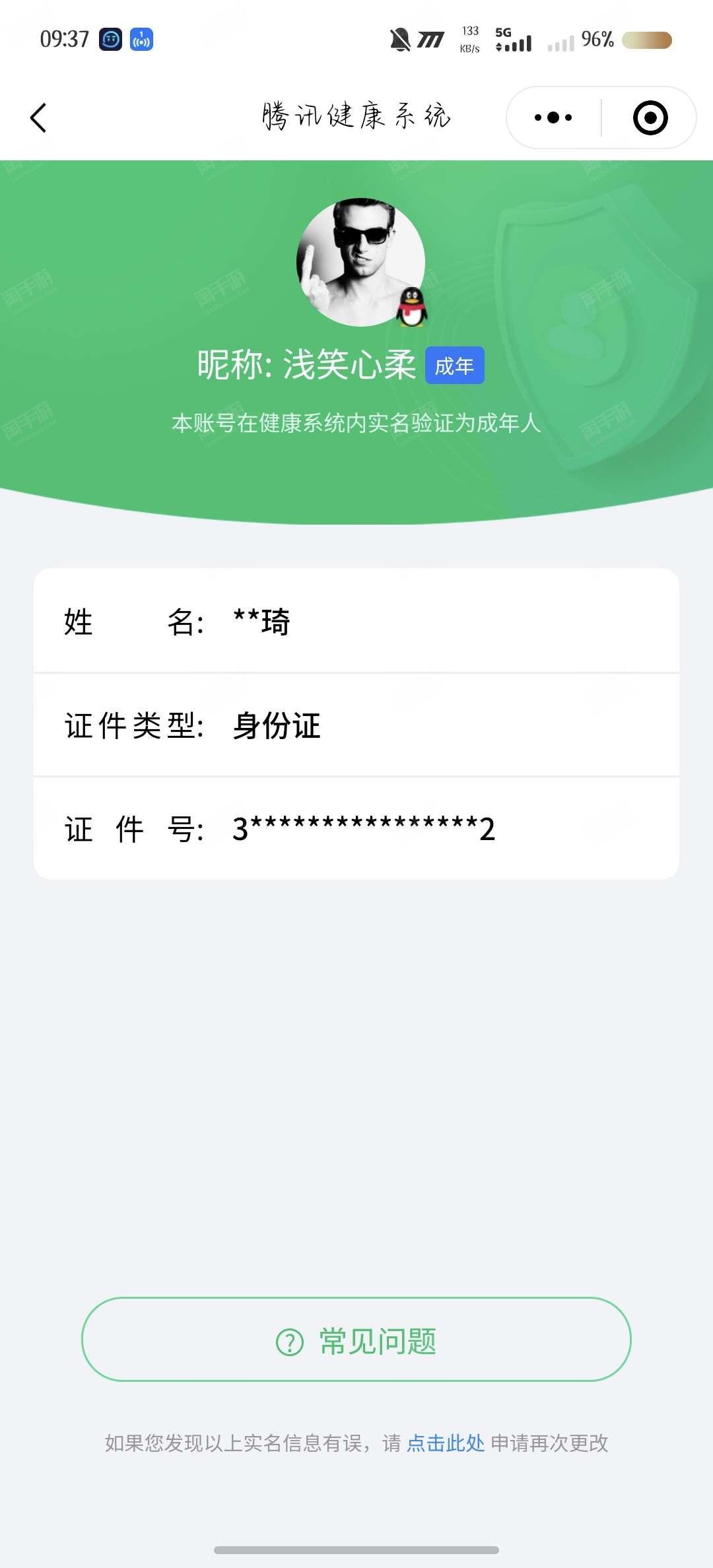Tap the 点击此处 link to change info
The height and width of the screenshot is (1568, 713).
(446, 1443)
